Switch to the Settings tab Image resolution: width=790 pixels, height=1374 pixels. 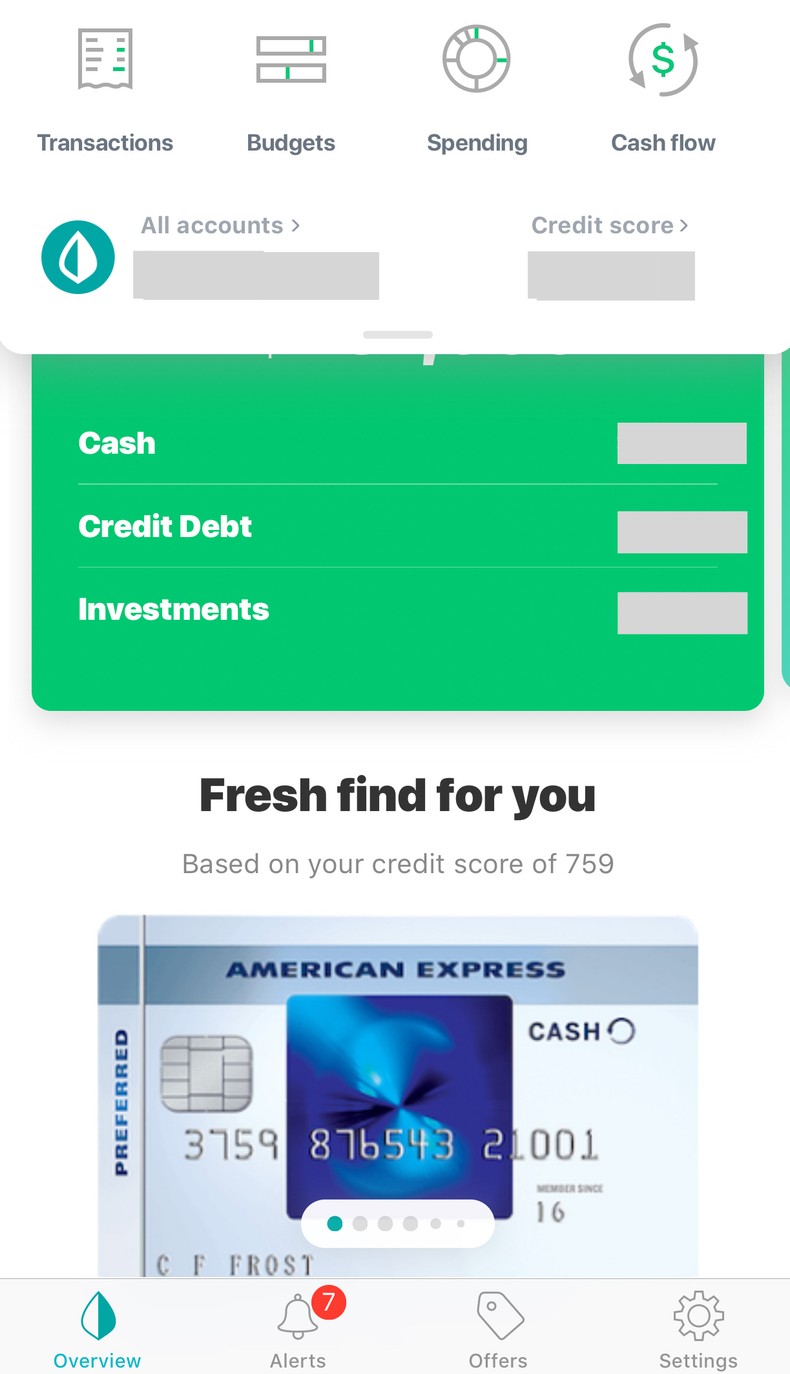pos(698,1330)
